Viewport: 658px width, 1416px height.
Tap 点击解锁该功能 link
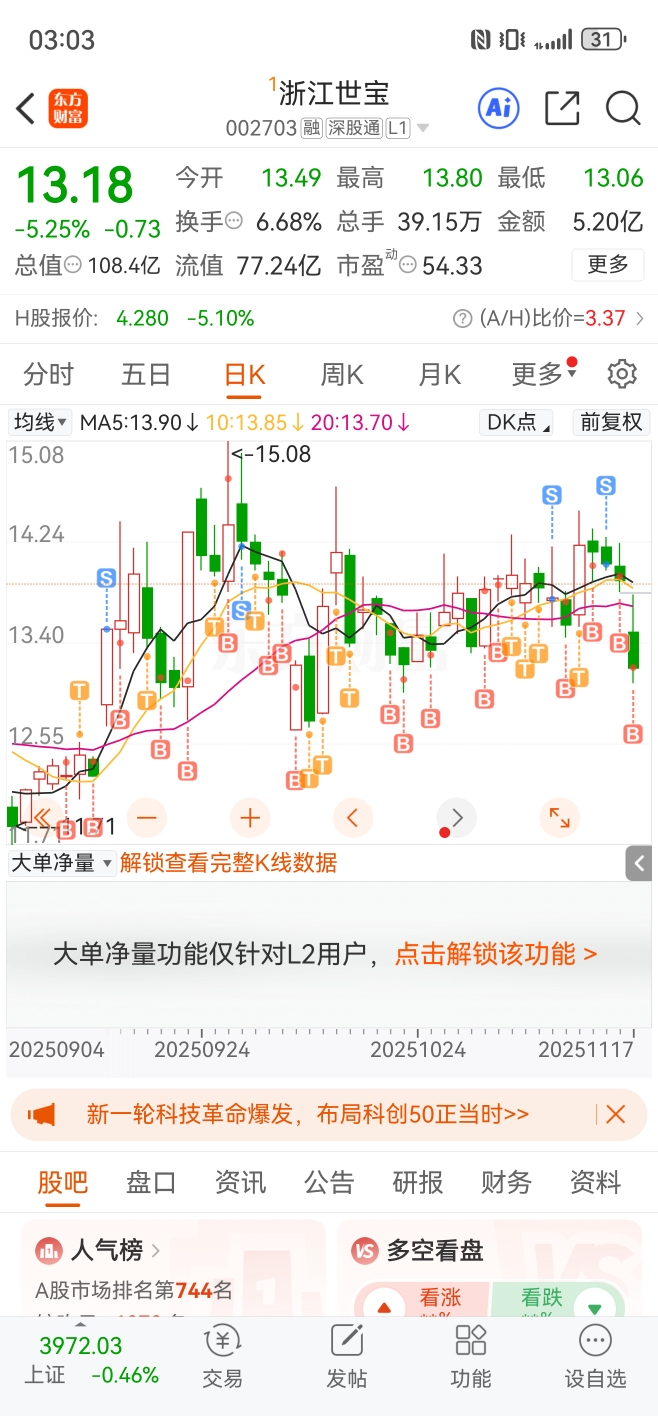coord(496,954)
